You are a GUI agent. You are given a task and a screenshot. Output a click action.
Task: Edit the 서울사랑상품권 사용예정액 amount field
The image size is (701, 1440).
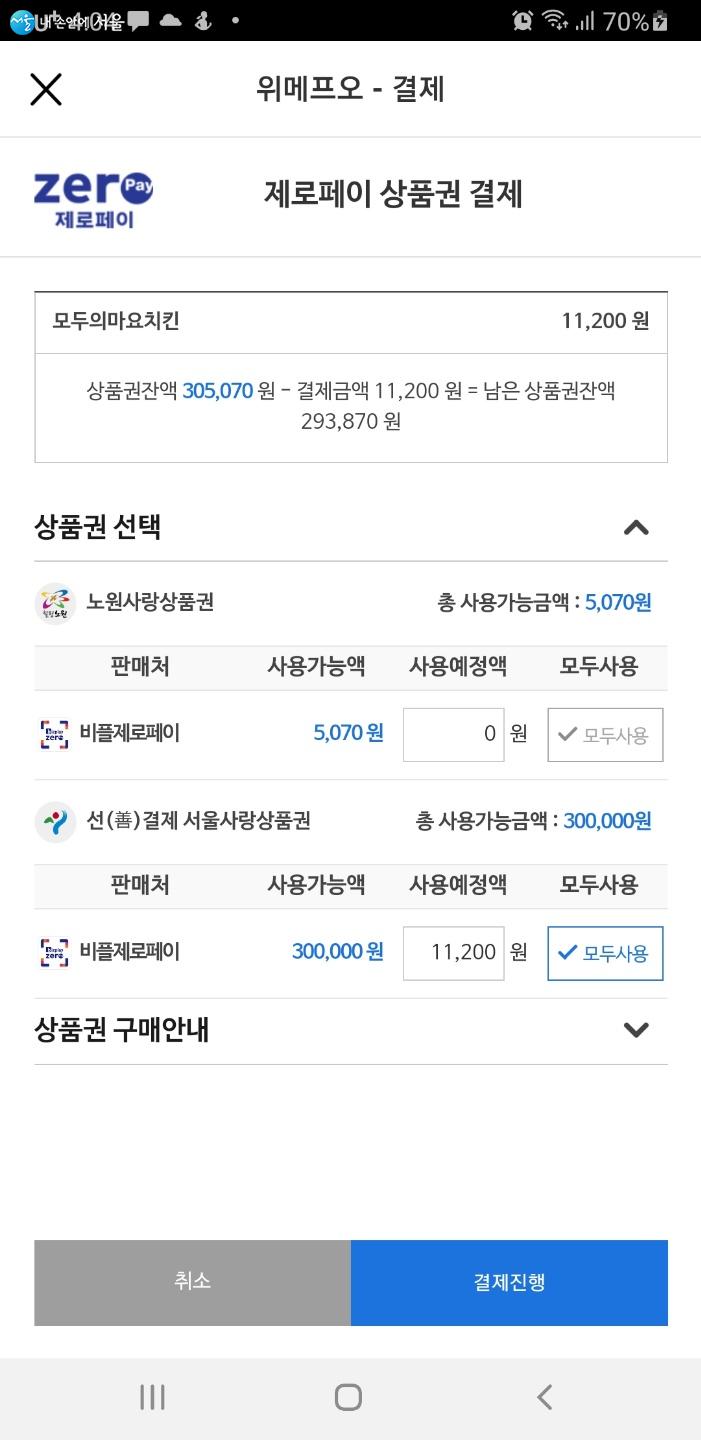[453, 953]
